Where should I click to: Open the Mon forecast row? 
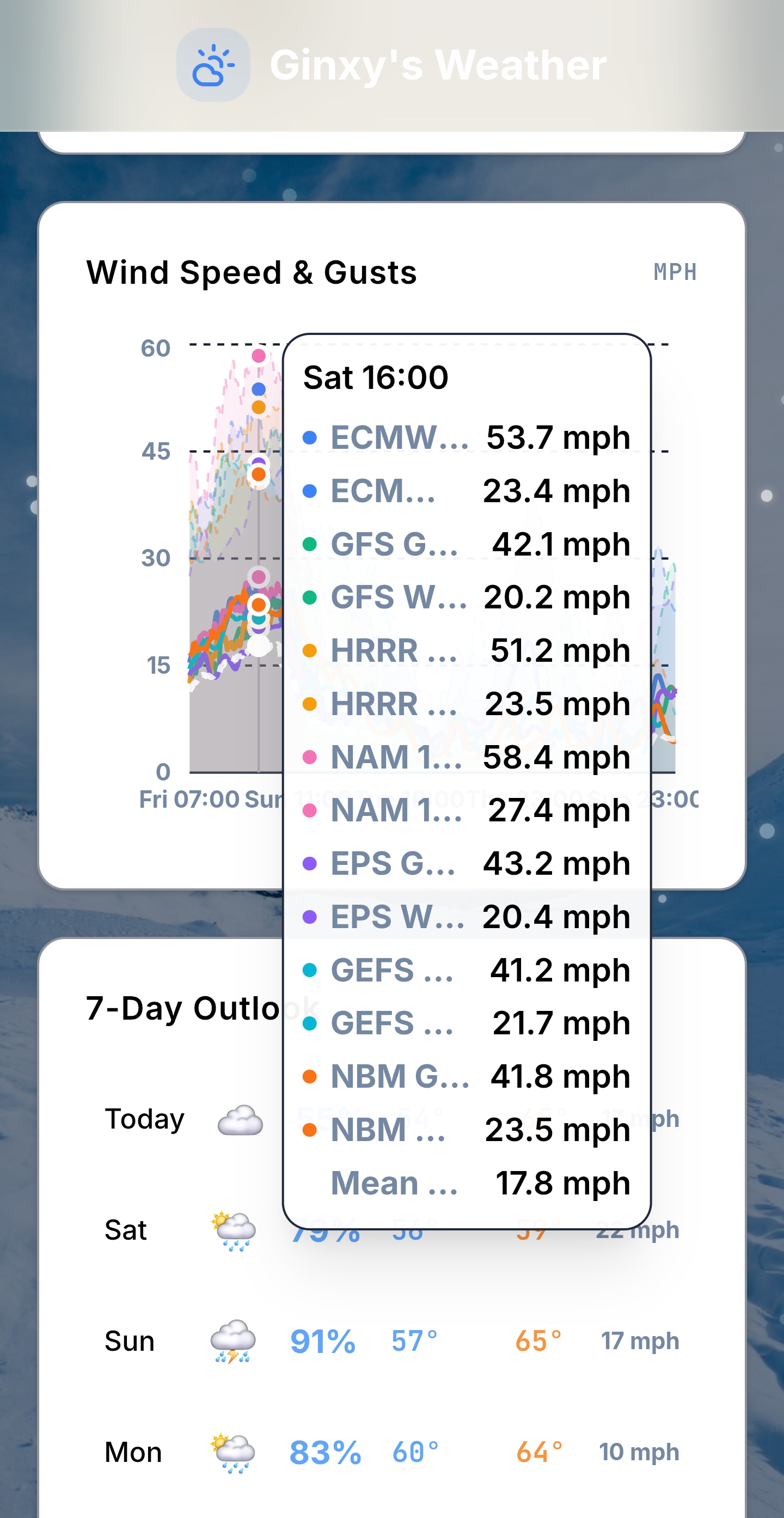(391, 1452)
